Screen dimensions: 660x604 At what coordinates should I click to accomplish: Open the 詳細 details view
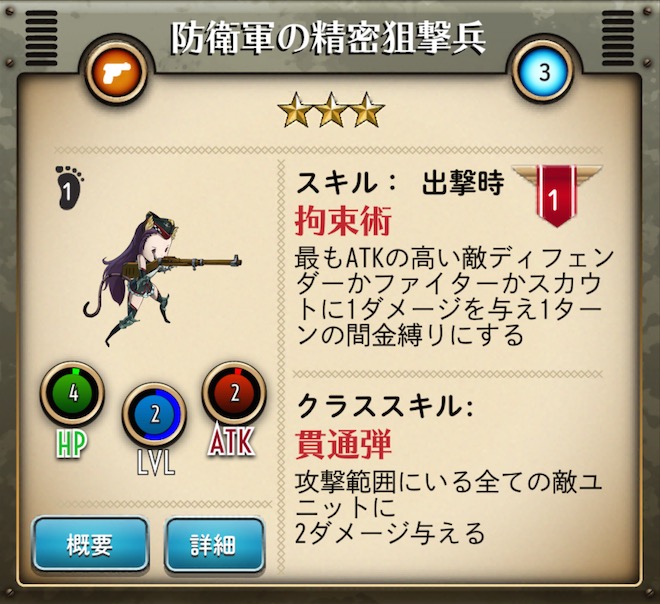point(214,545)
